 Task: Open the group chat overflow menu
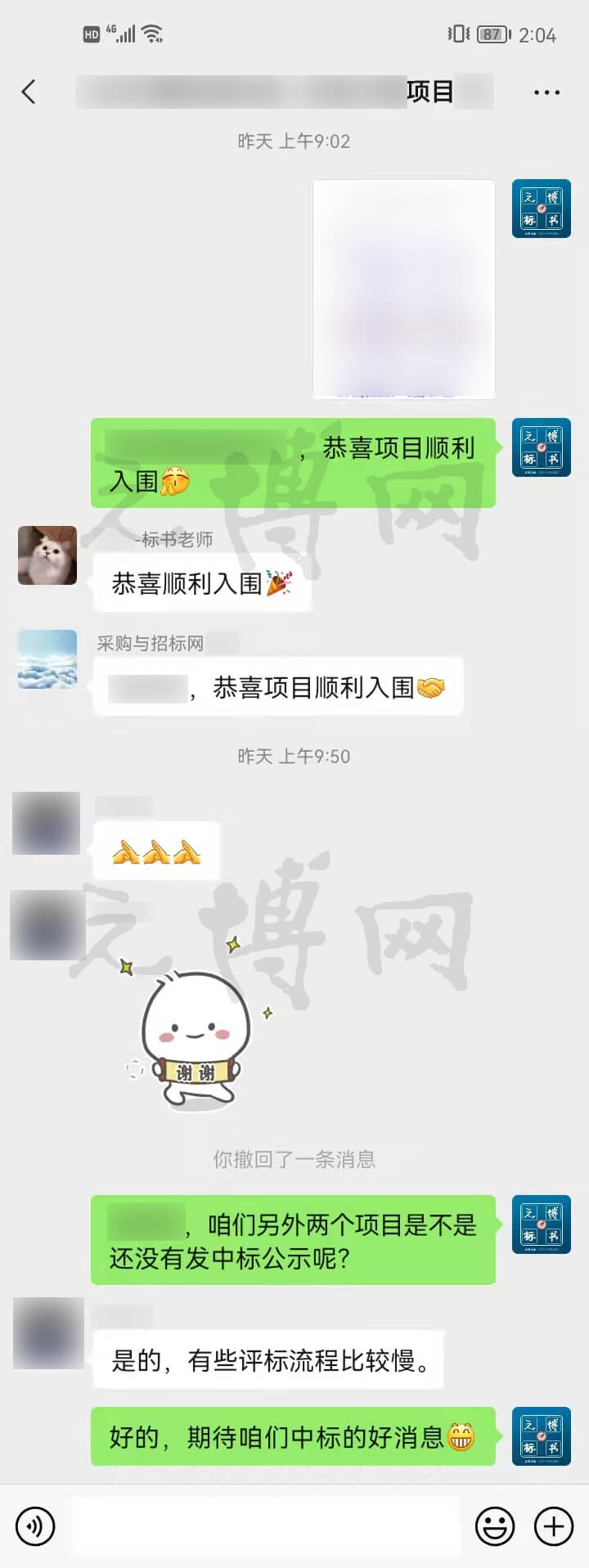pyautogui.click(x=546, y=92)
